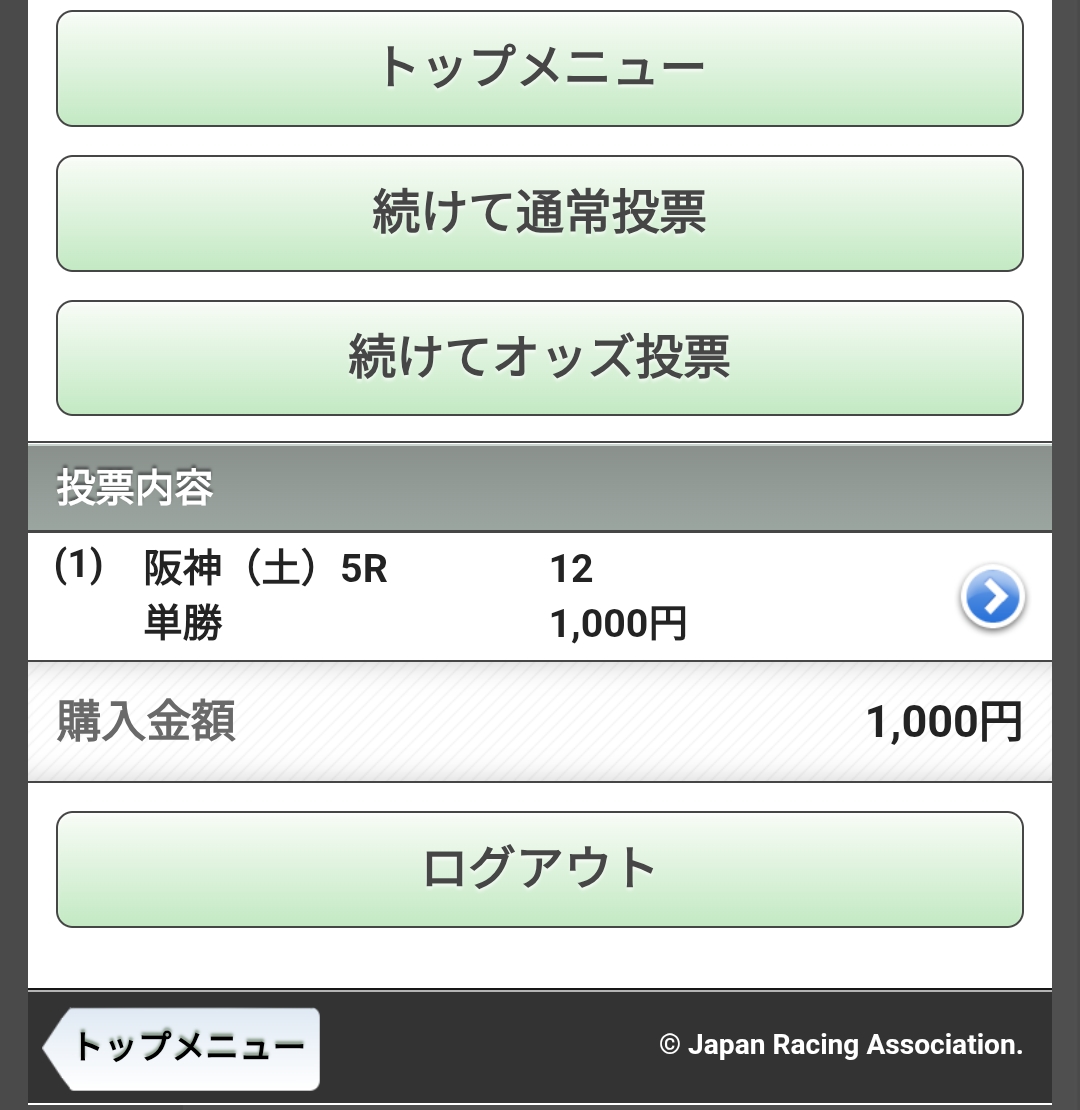Viewport: 1080px width, 1110px height.
Task: Tap the large トップメニュー button
Action: pos(540,68)
